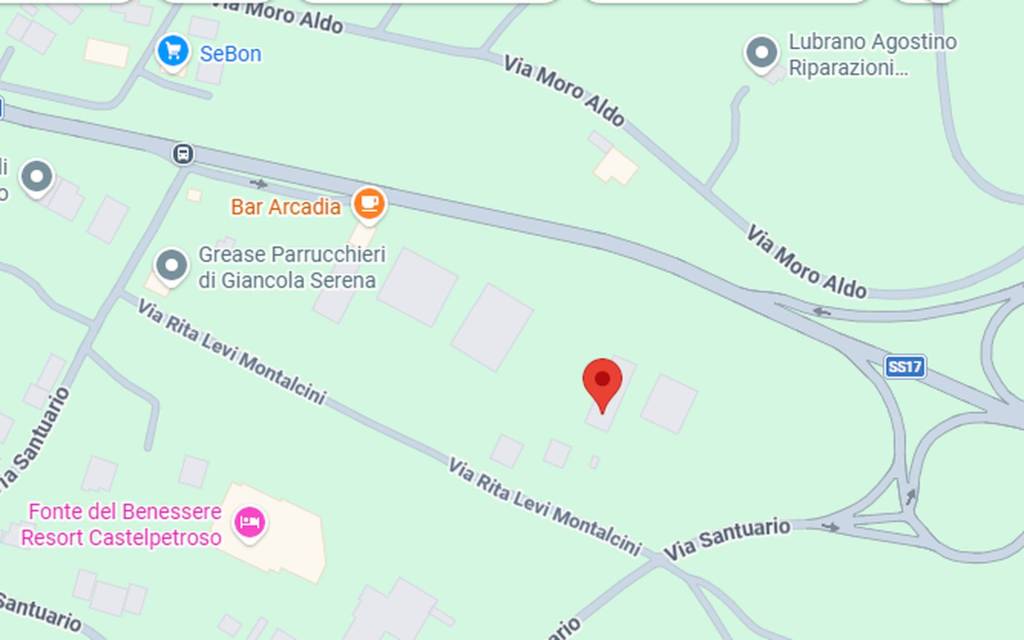Select the Bar Arcadia cafe marker
This screenshot has width=1024, height=640.
(x=369, y=205)
